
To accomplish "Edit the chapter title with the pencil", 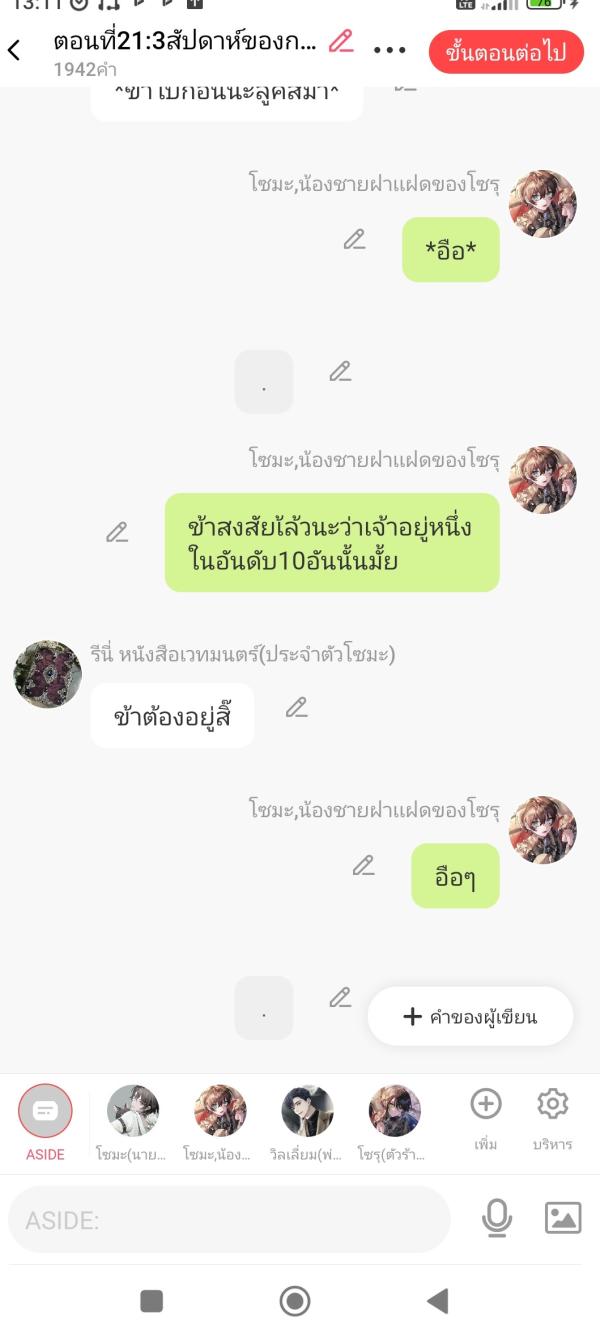I will click(341, 42).
